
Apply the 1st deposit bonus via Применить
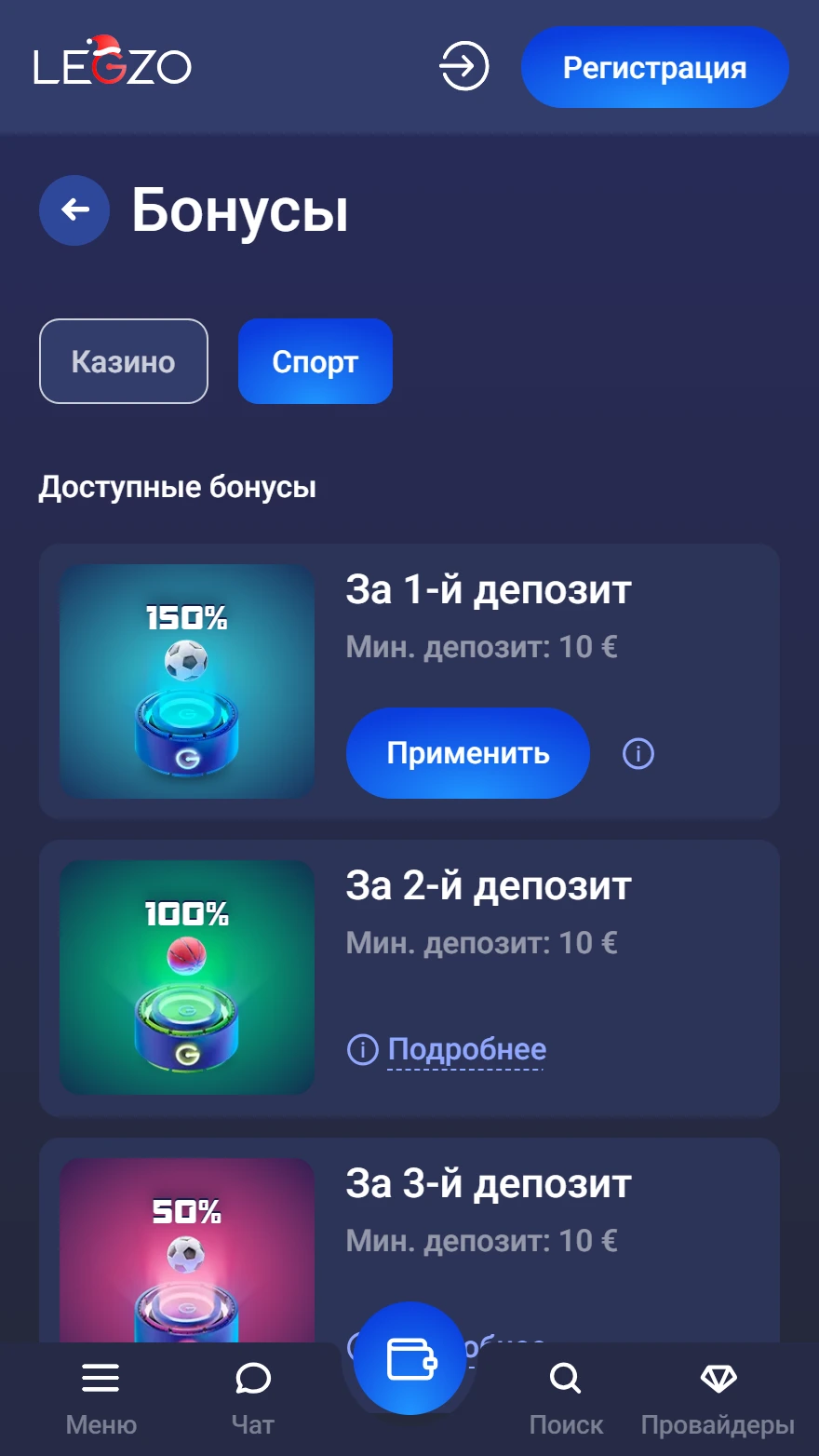(467, 754)
